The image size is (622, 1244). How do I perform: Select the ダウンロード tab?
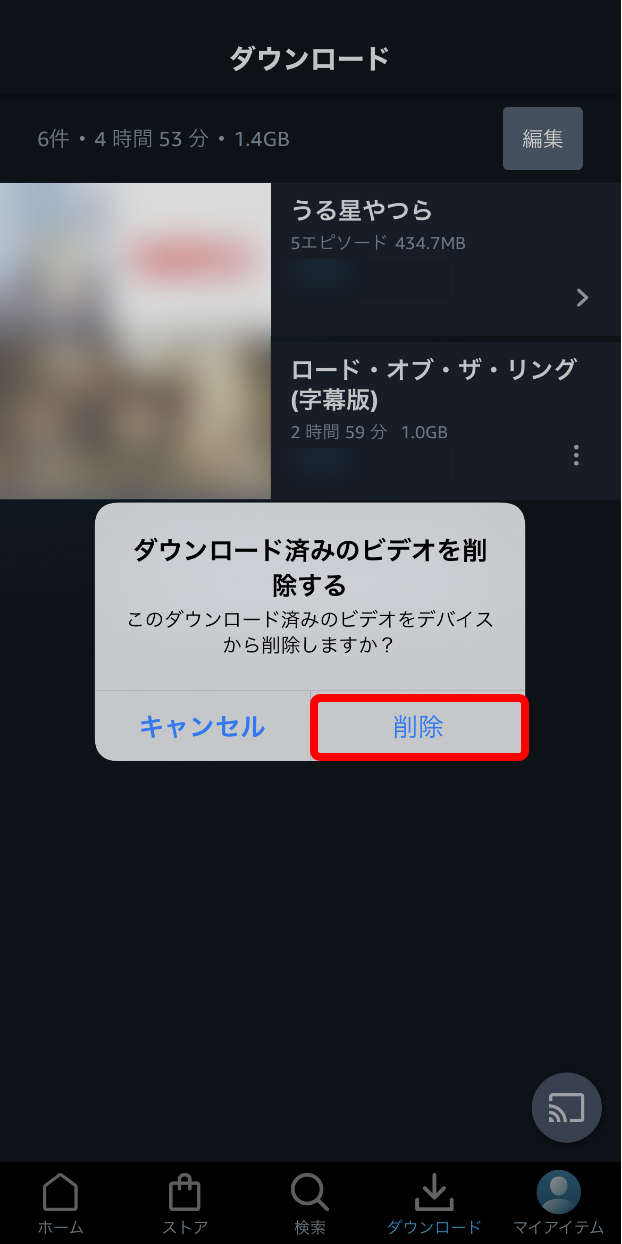[x=434, y=1203]
